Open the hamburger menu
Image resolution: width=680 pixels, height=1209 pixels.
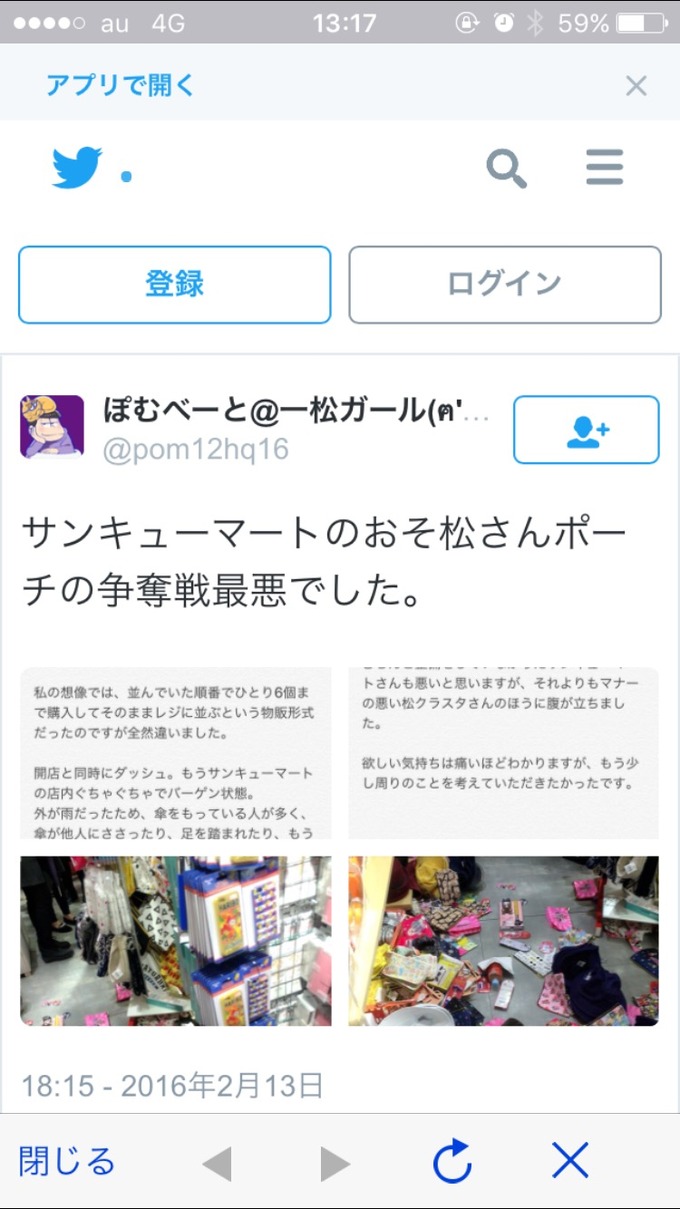[x=604, y=168]
